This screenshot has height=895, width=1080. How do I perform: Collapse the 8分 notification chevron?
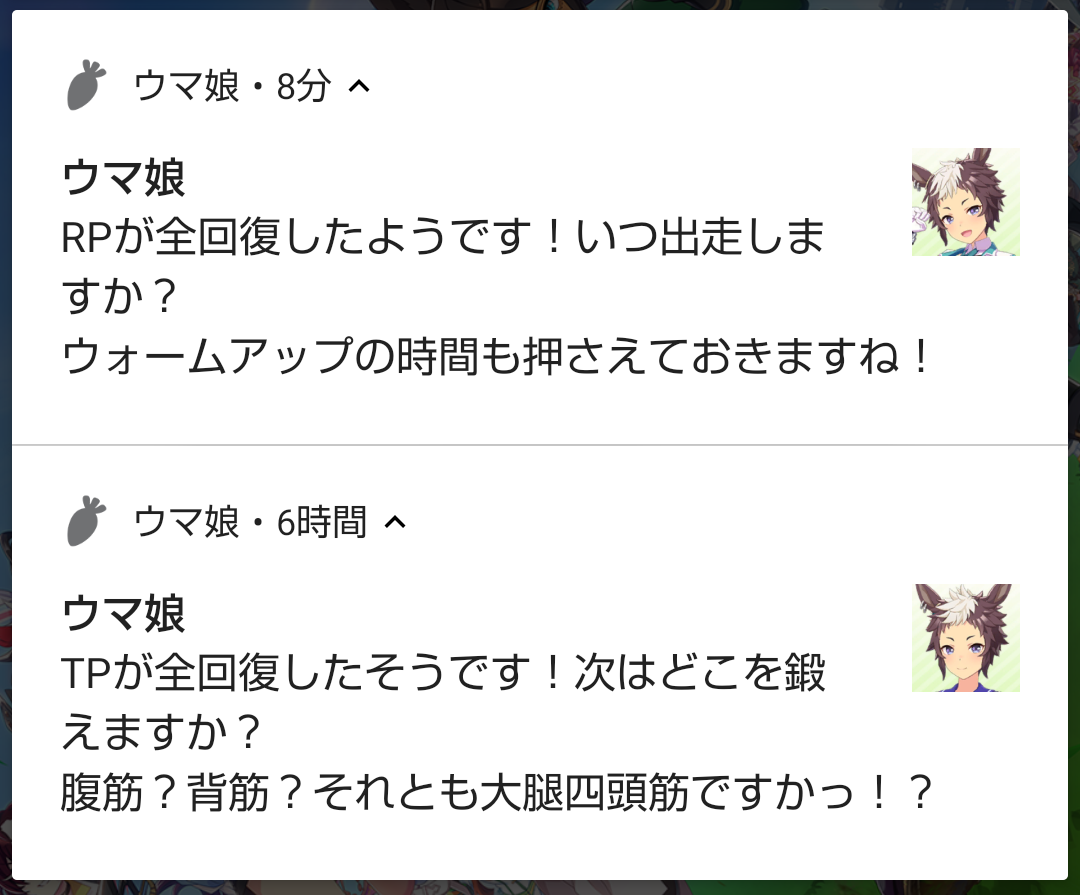(359, 87)
